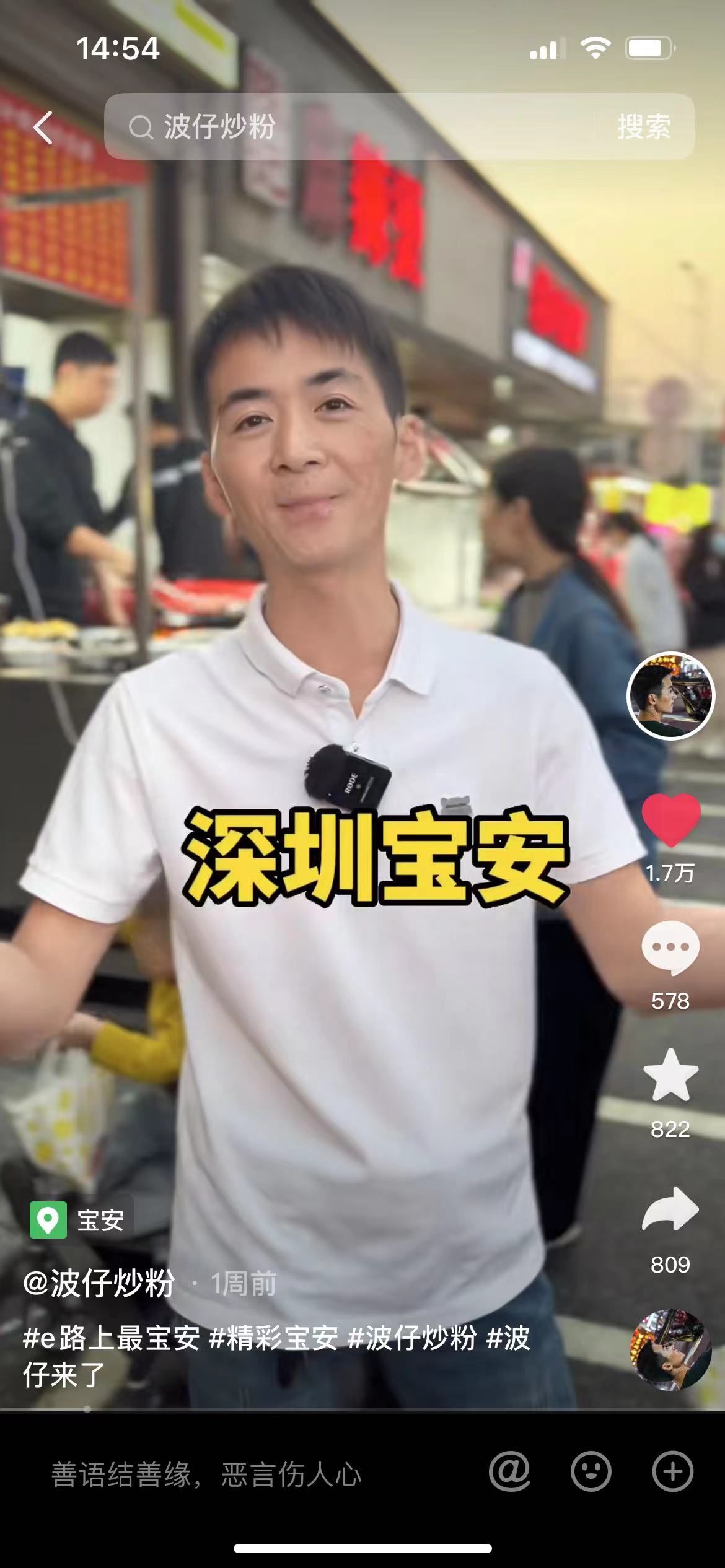Open the emoji picker
The image size is (725, 1568).
[591, 1471]
